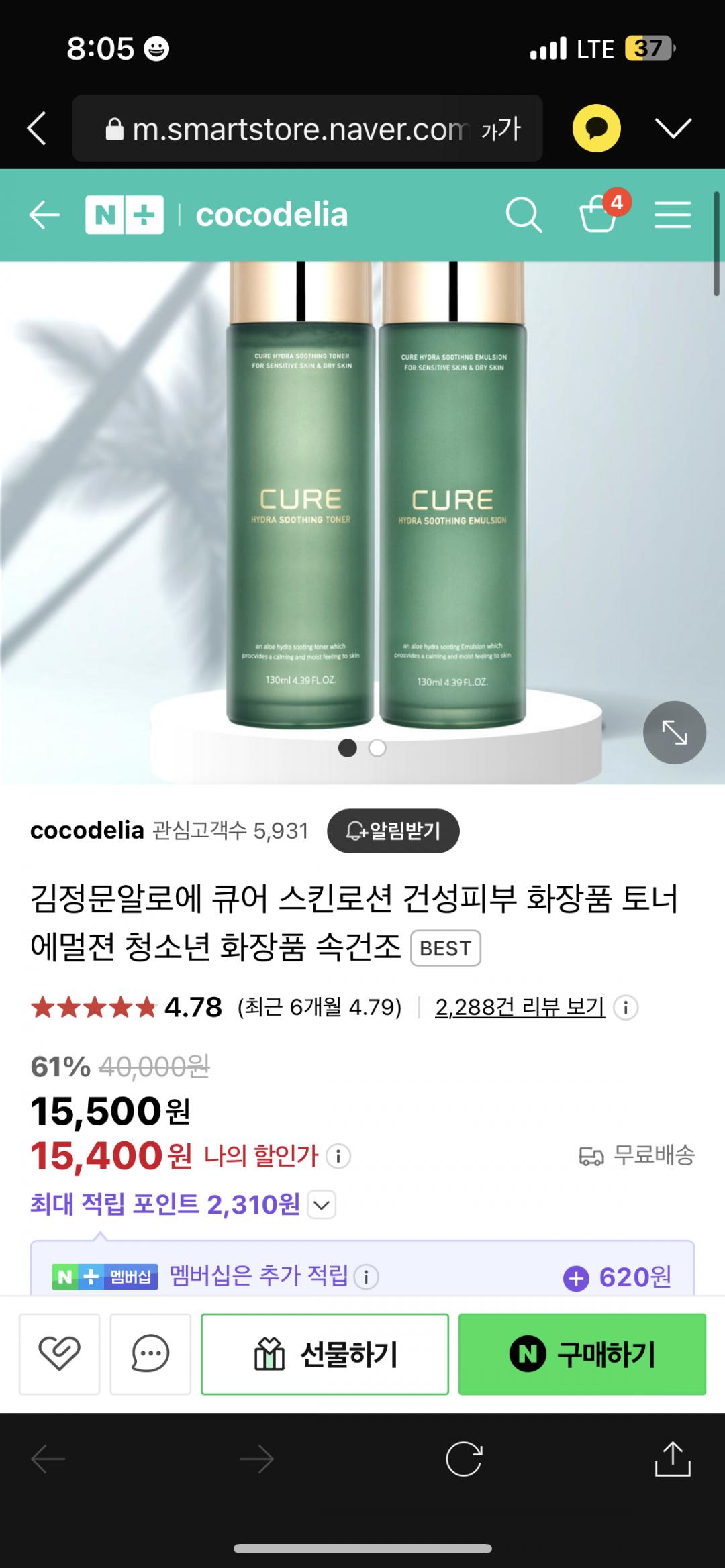Open the N+ Naver store logo
The height and width of the screenshot is (1568, 725).
[124, 215]
